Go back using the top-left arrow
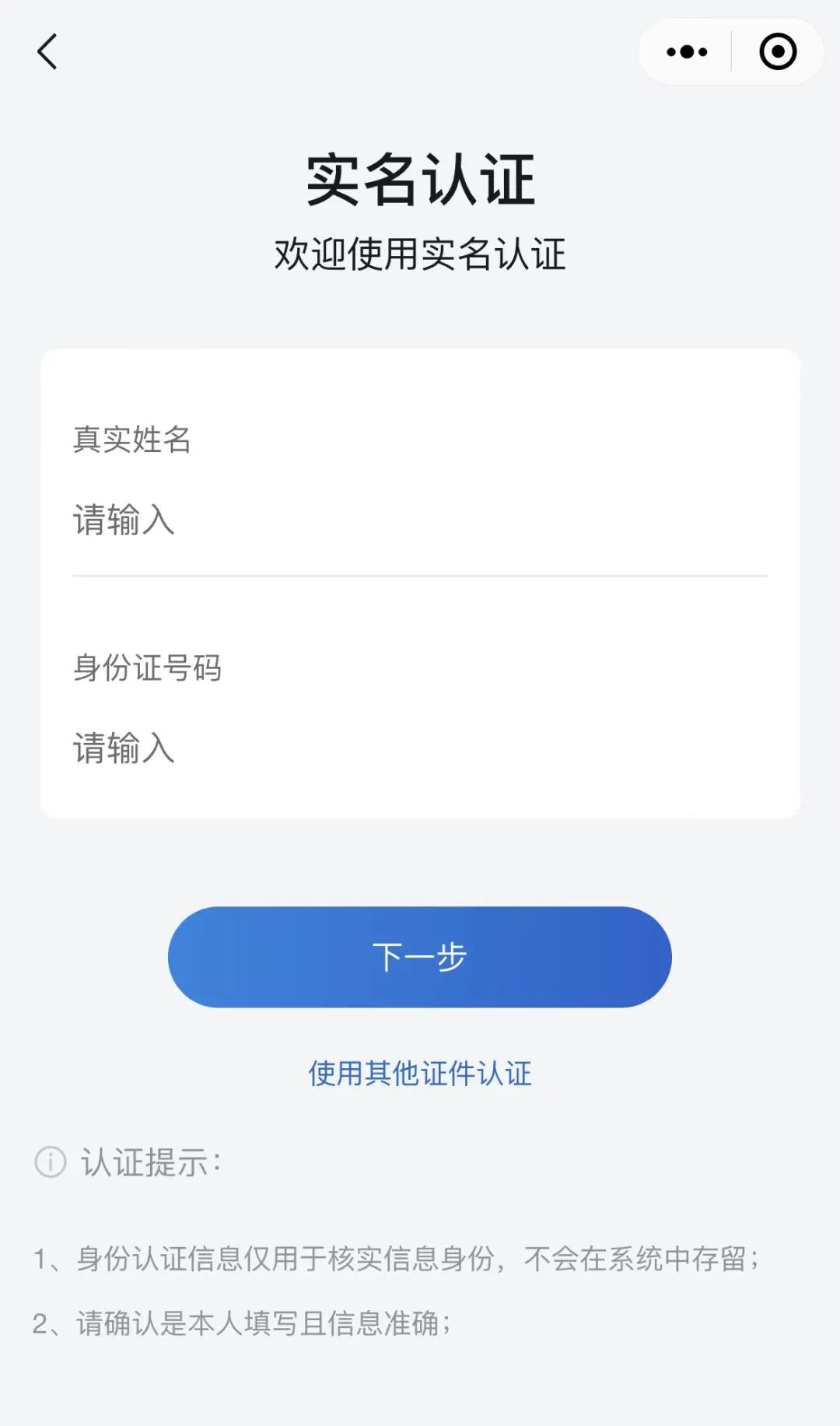The height and width of the screenshot is (1426, 840). [x=47, y=52]
